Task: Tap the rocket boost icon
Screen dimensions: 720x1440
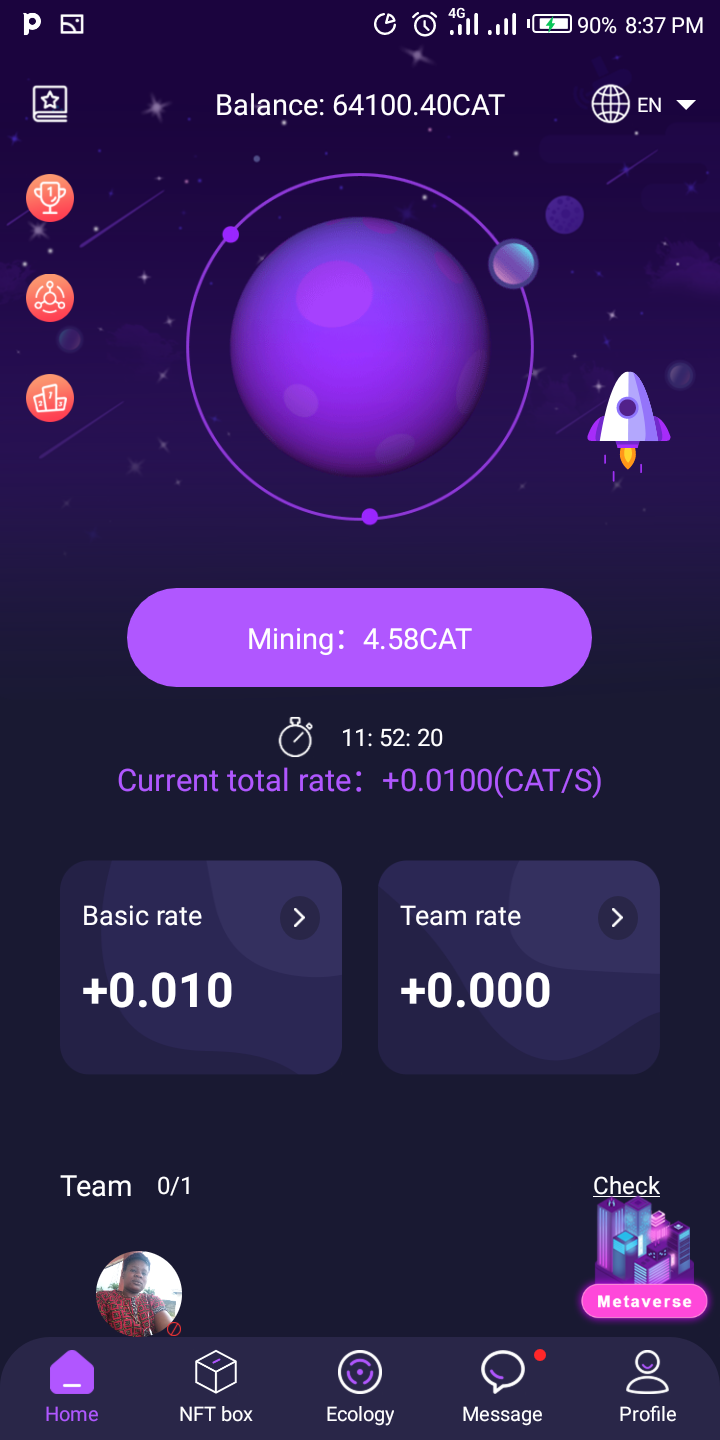Action: click(628, 420)
